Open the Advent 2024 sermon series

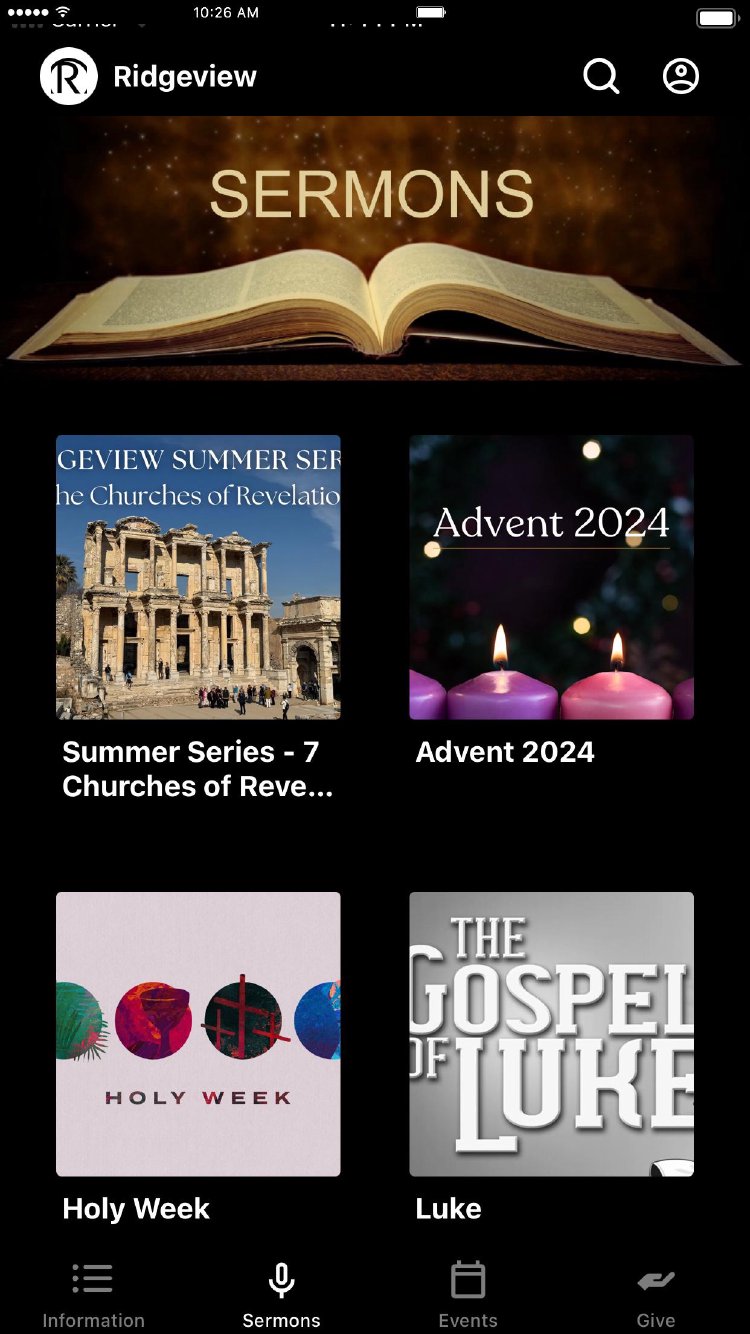click(551, 577)
